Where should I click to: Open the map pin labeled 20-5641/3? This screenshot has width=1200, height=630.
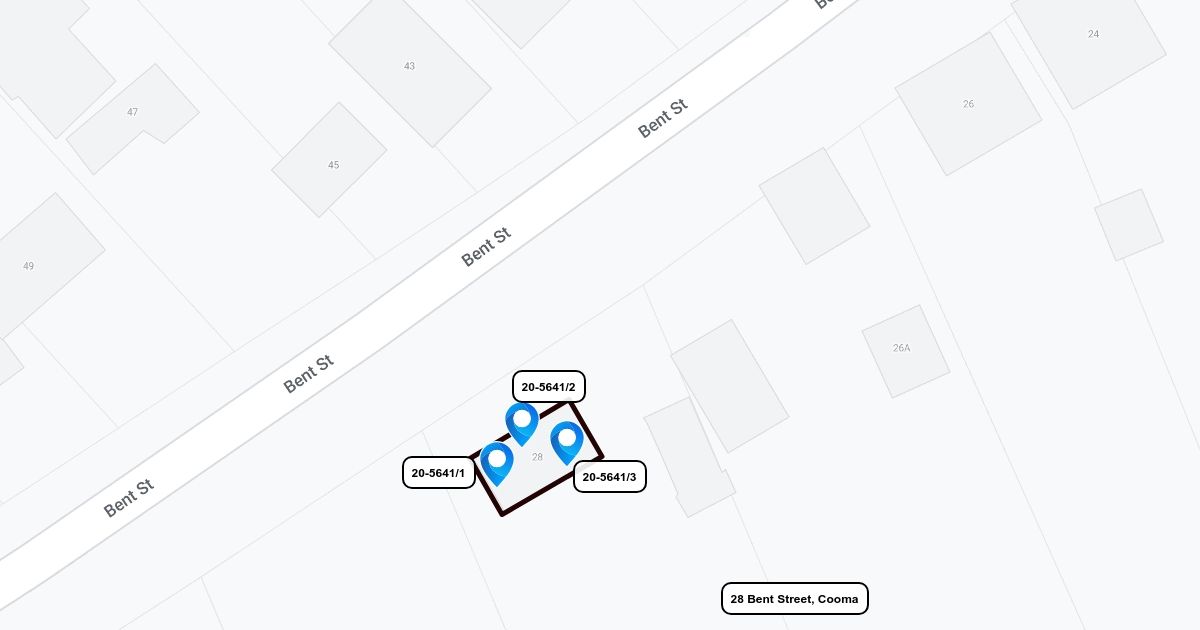click(567, 441)
